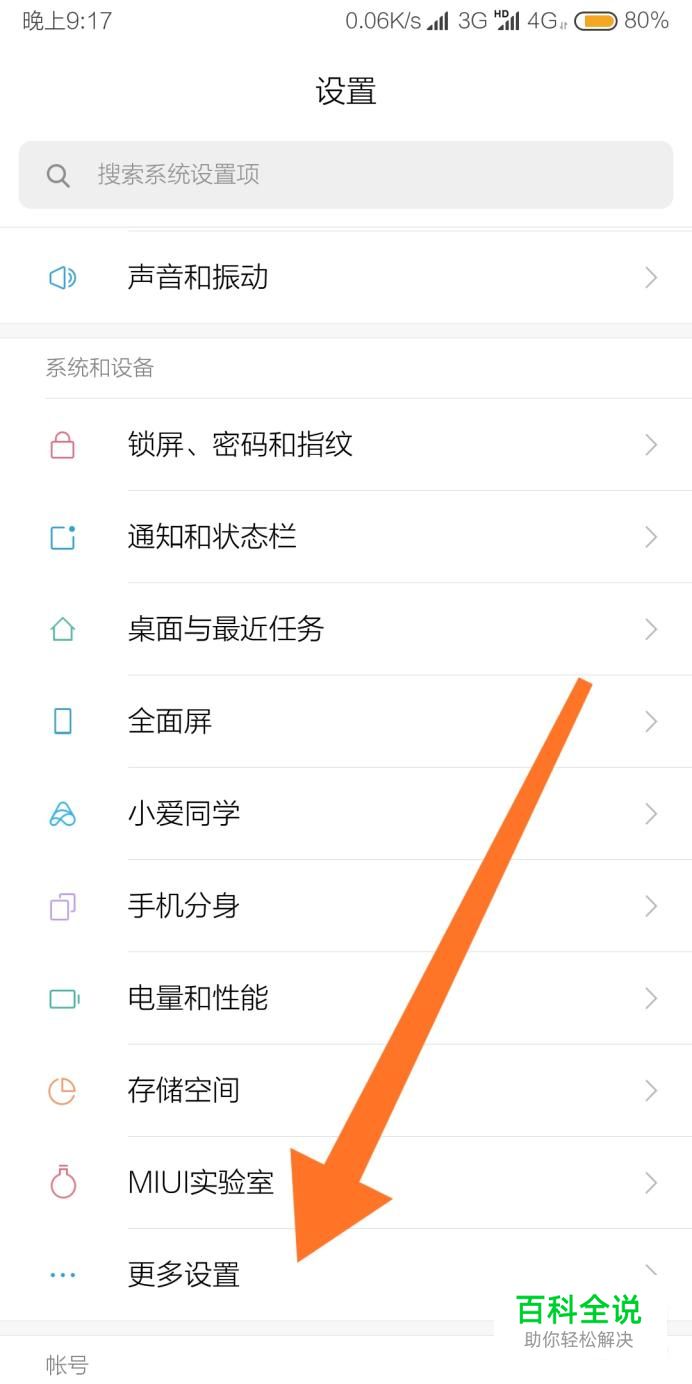Go to 手机分身
This screenshot has height=1384, width=692.
click(345, 906)
